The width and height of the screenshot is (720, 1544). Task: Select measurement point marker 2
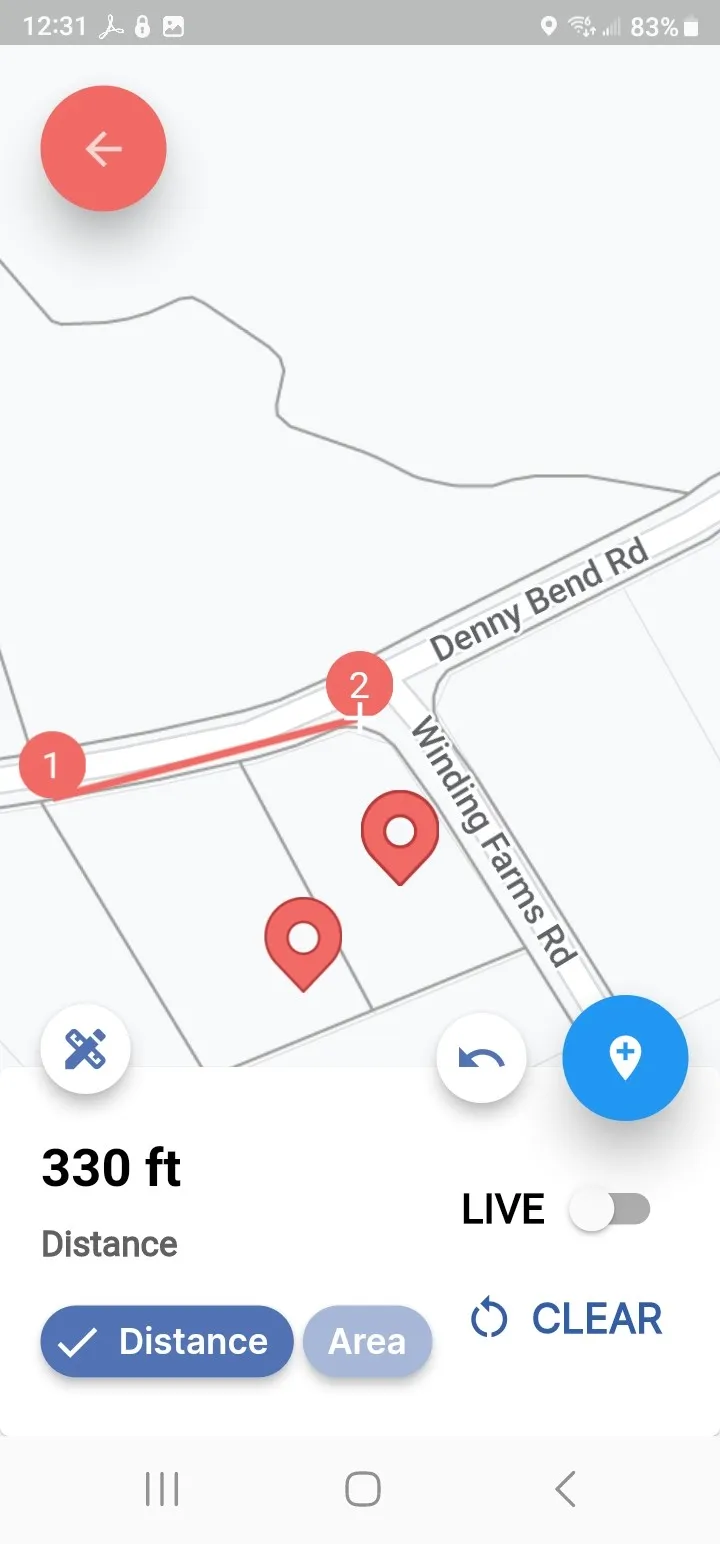[x=359, y=685]
